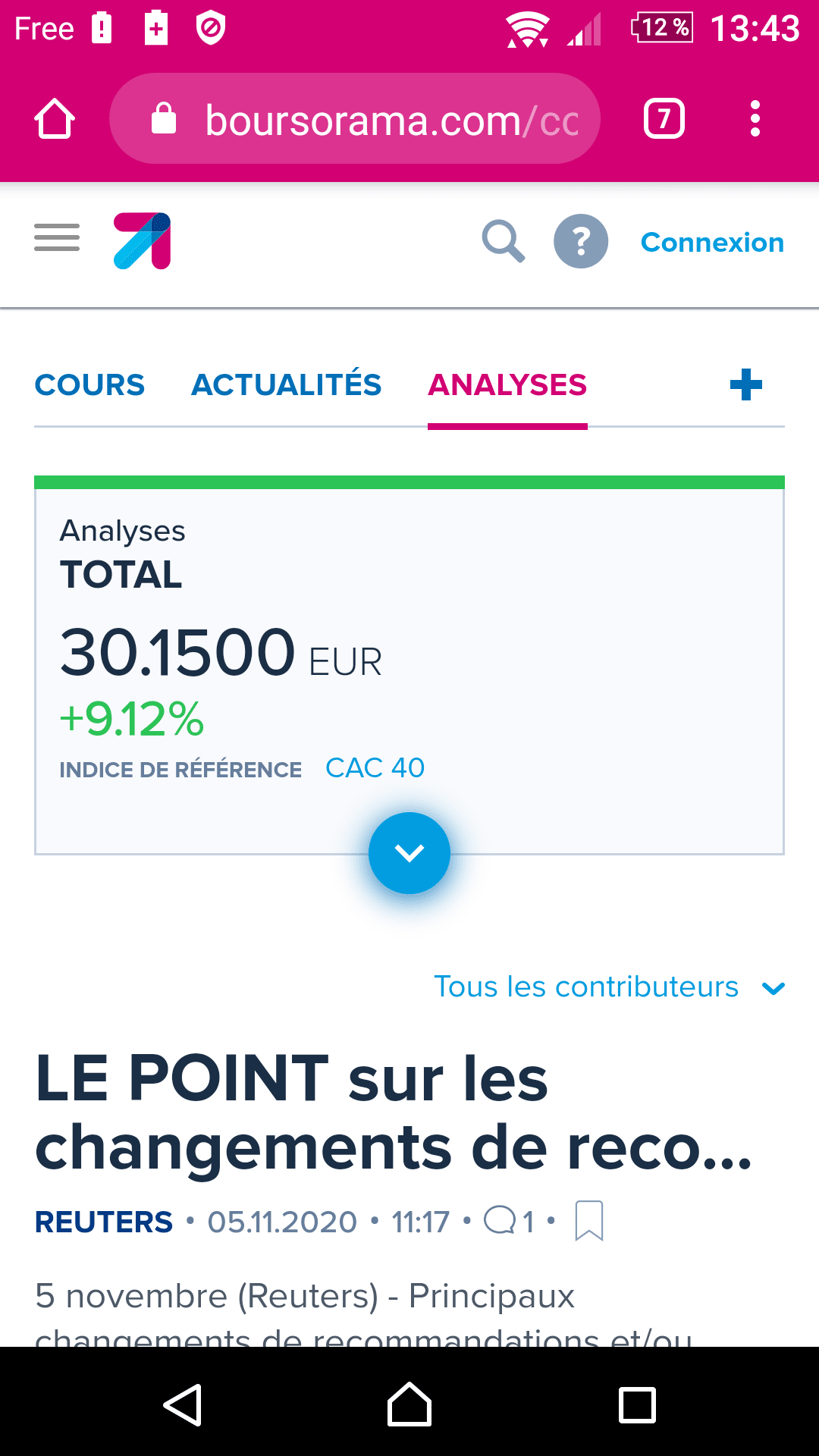819x1456 pixels.
Task: Open the site search magnifier
Action: coord(504,241)
